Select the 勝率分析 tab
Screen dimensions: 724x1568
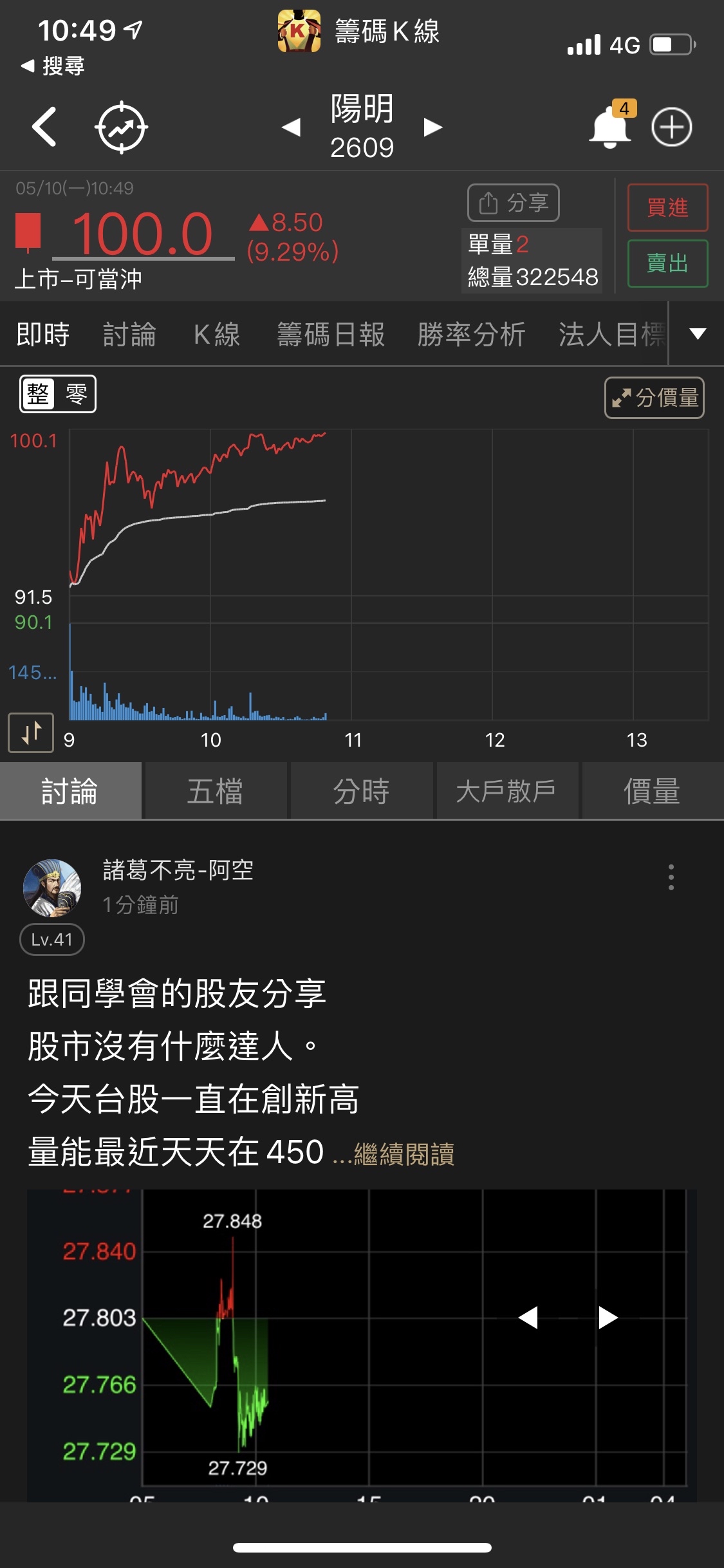coord(471,335)
